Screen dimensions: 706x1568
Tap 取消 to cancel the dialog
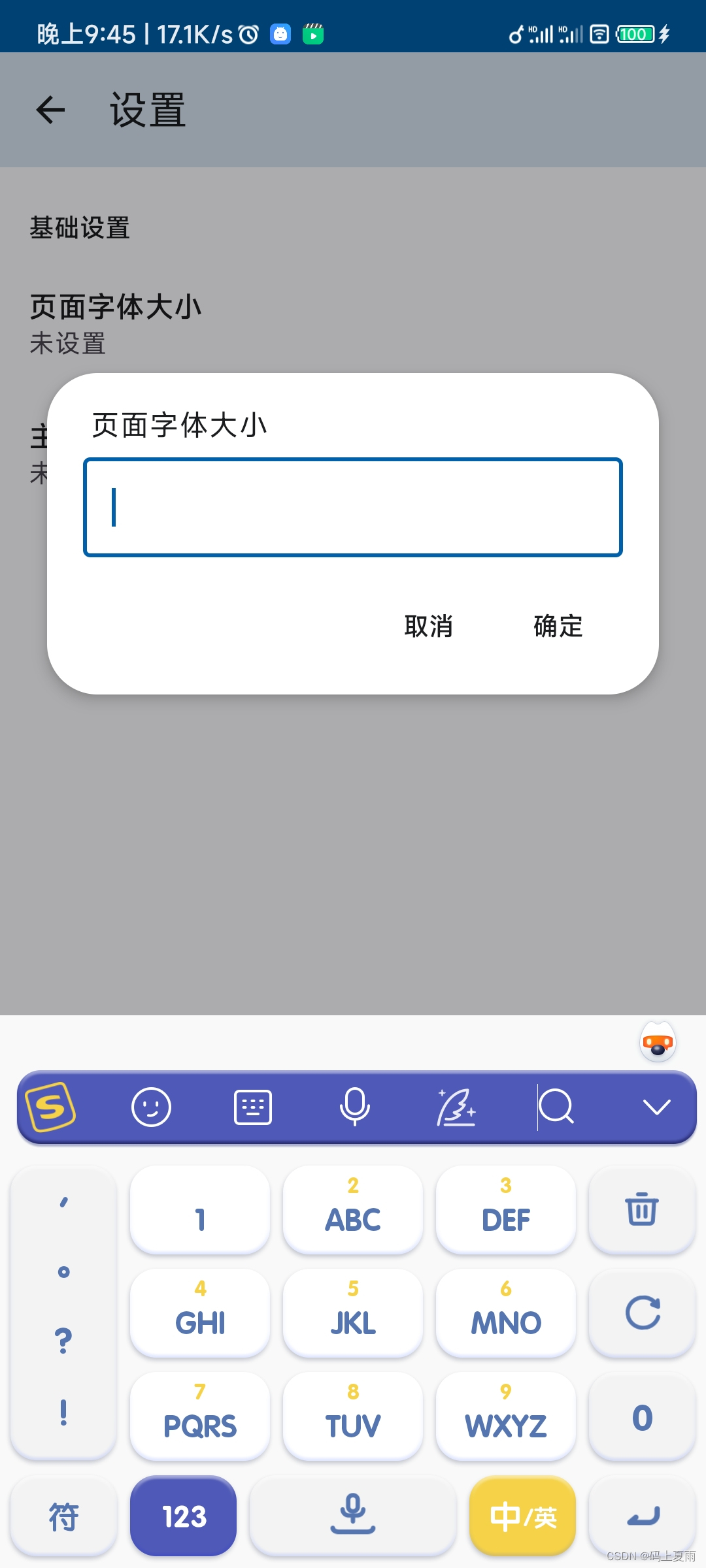coord(428,626)
